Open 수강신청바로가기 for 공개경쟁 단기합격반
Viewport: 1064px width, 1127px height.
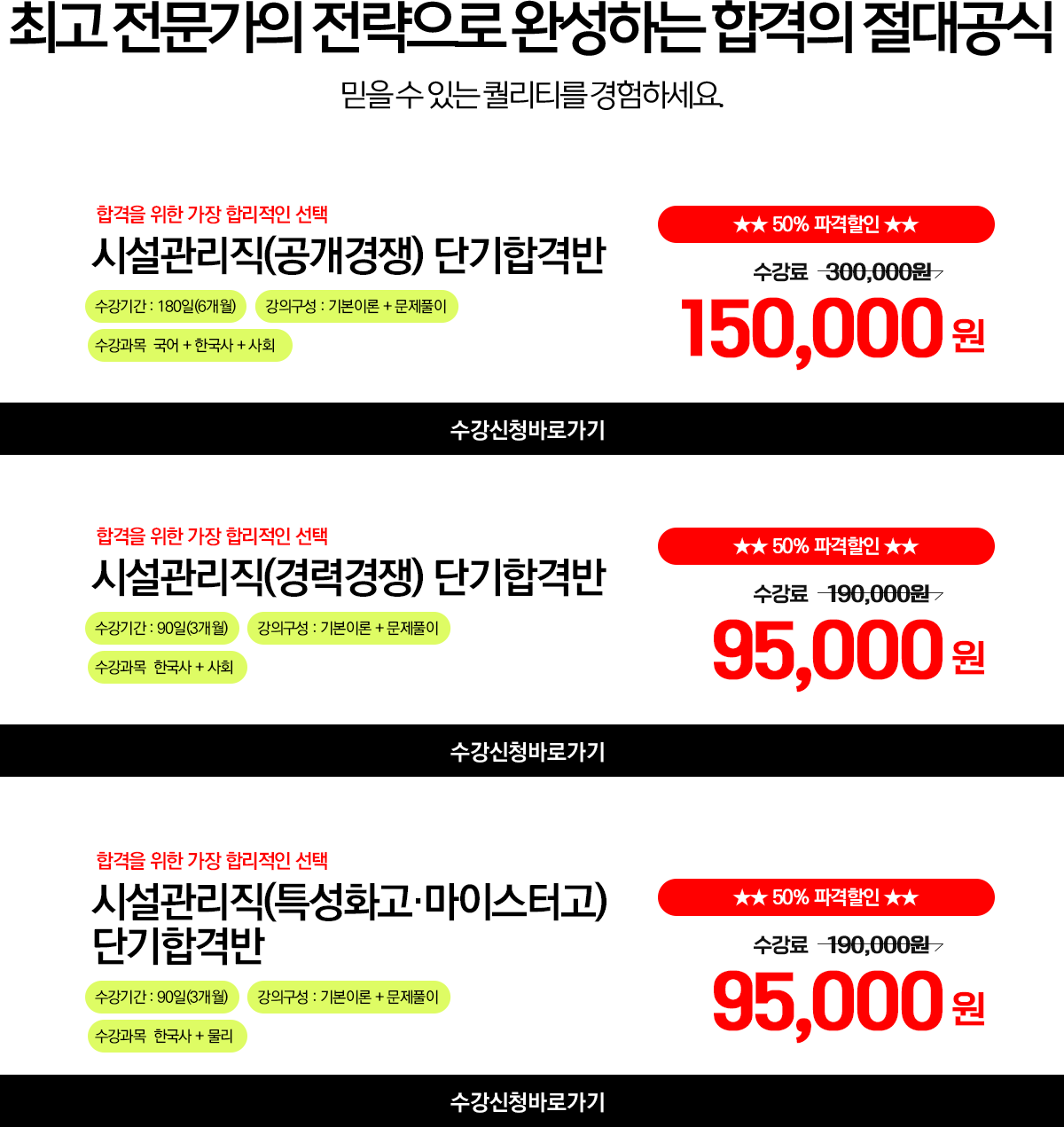[x=528, y=430]
